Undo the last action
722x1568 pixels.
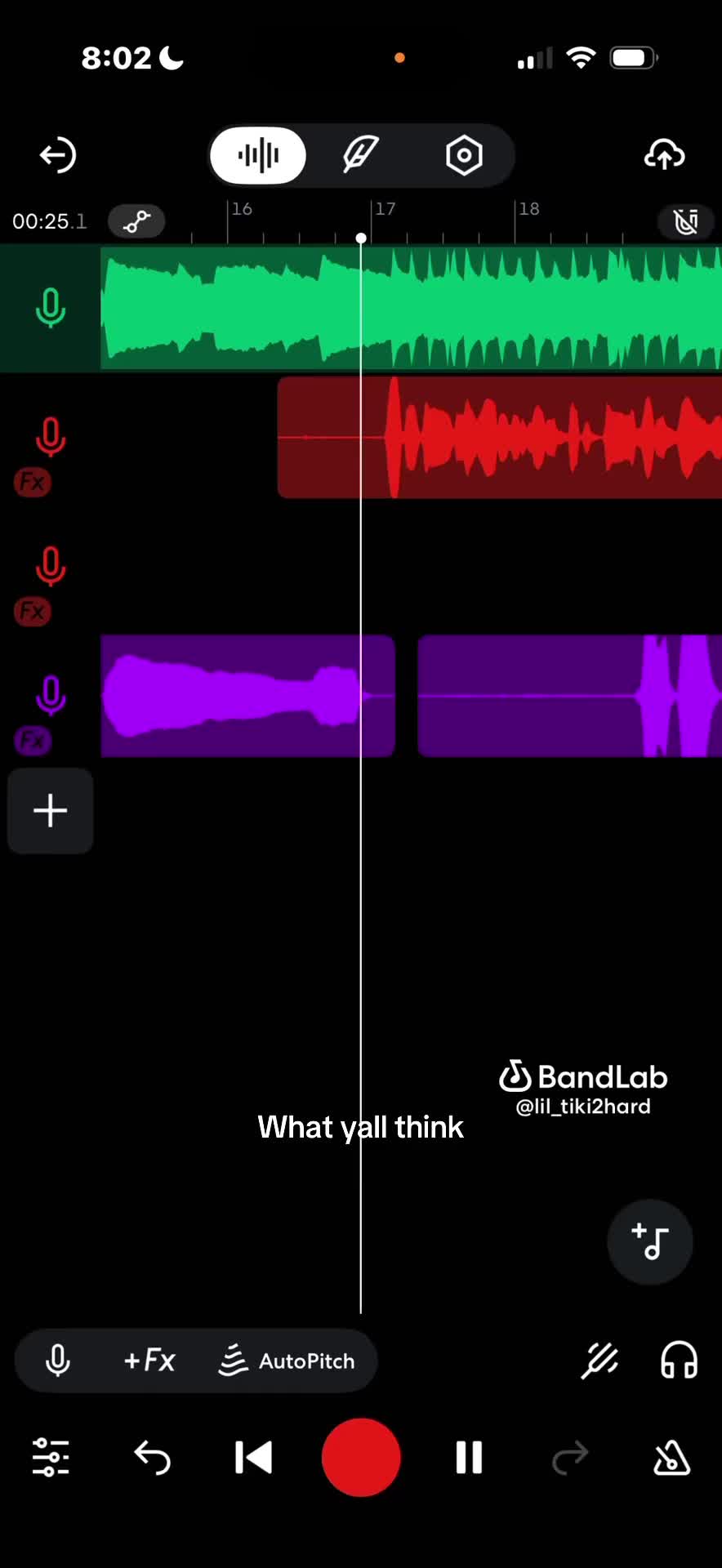point(152,1458)
